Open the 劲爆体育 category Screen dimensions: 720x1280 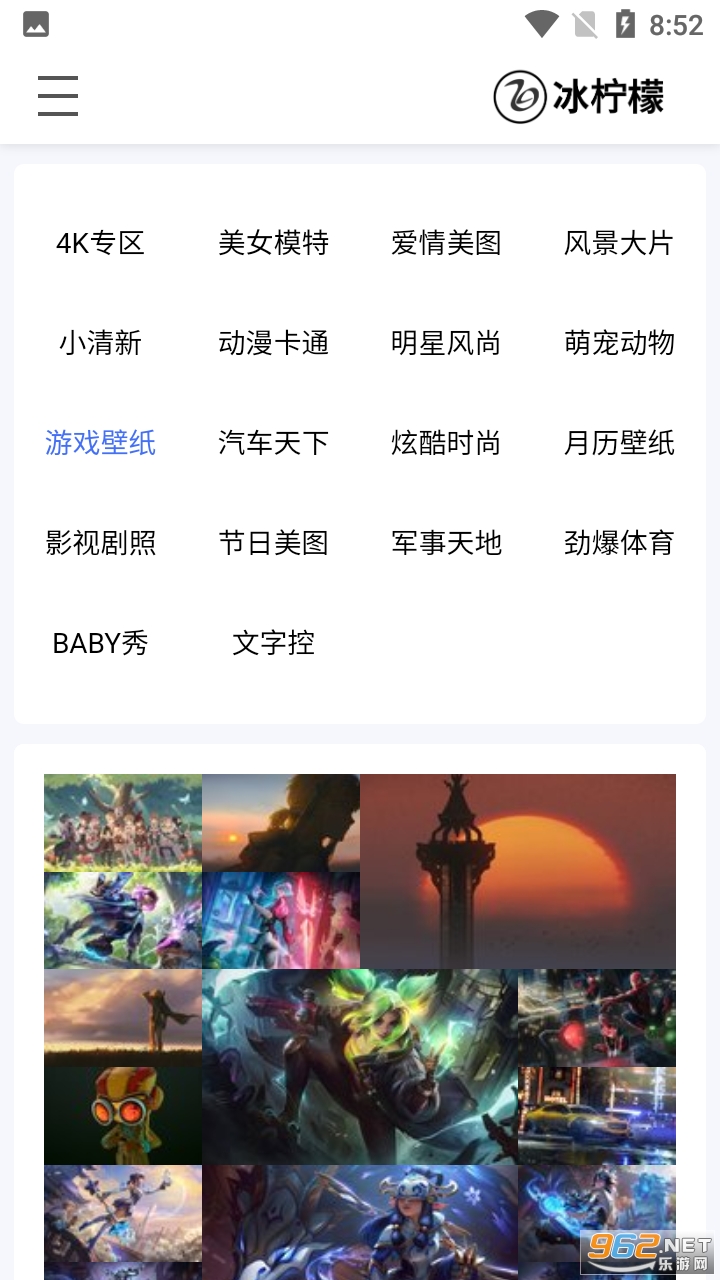click(x=619, y=543)
